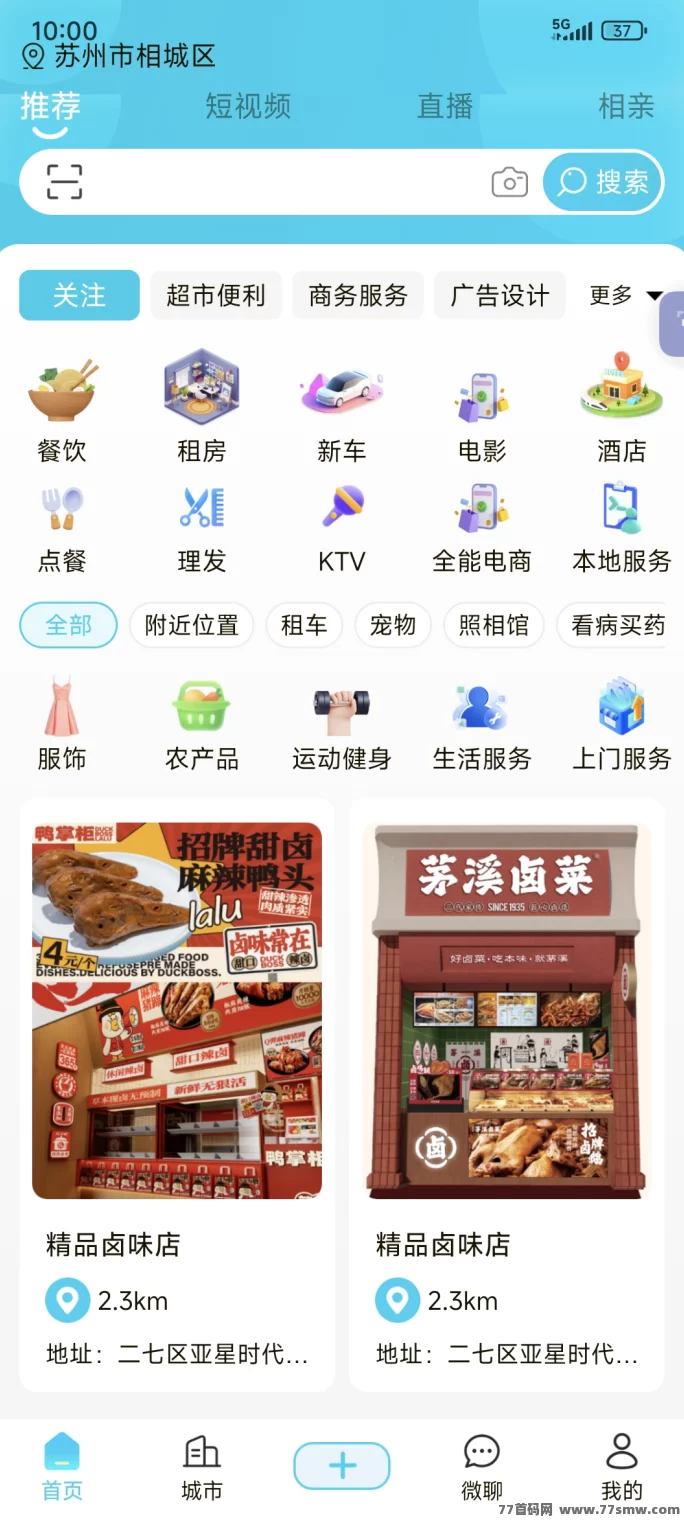Switch to the 短视频 tab
The width and height of the screenshot is (684, 1524).
(248, 106)
